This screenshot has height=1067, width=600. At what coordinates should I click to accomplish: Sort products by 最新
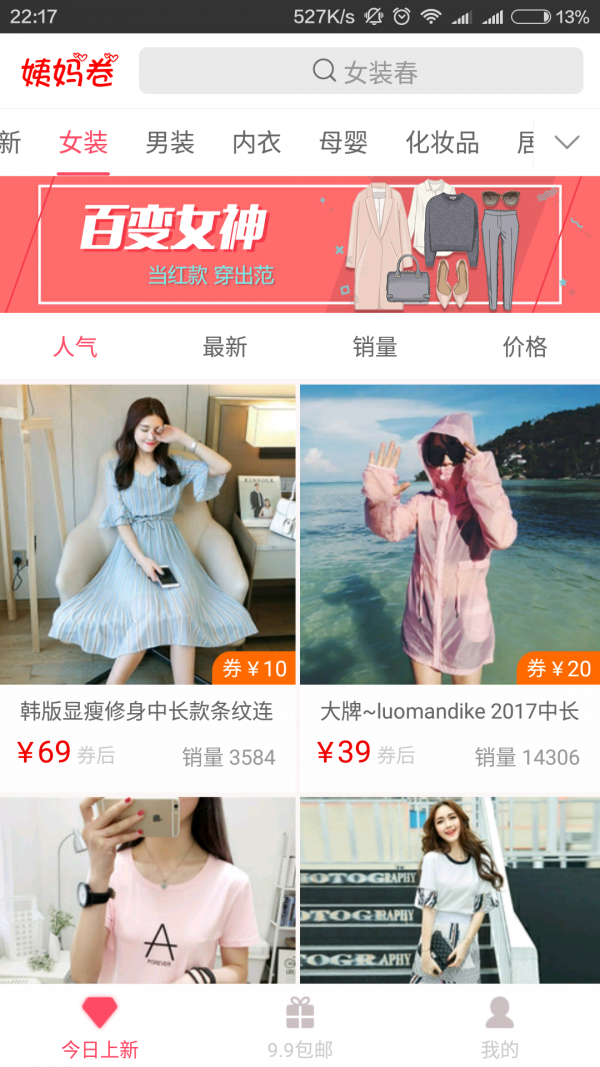pyautogui.click(x=225, y=347)
